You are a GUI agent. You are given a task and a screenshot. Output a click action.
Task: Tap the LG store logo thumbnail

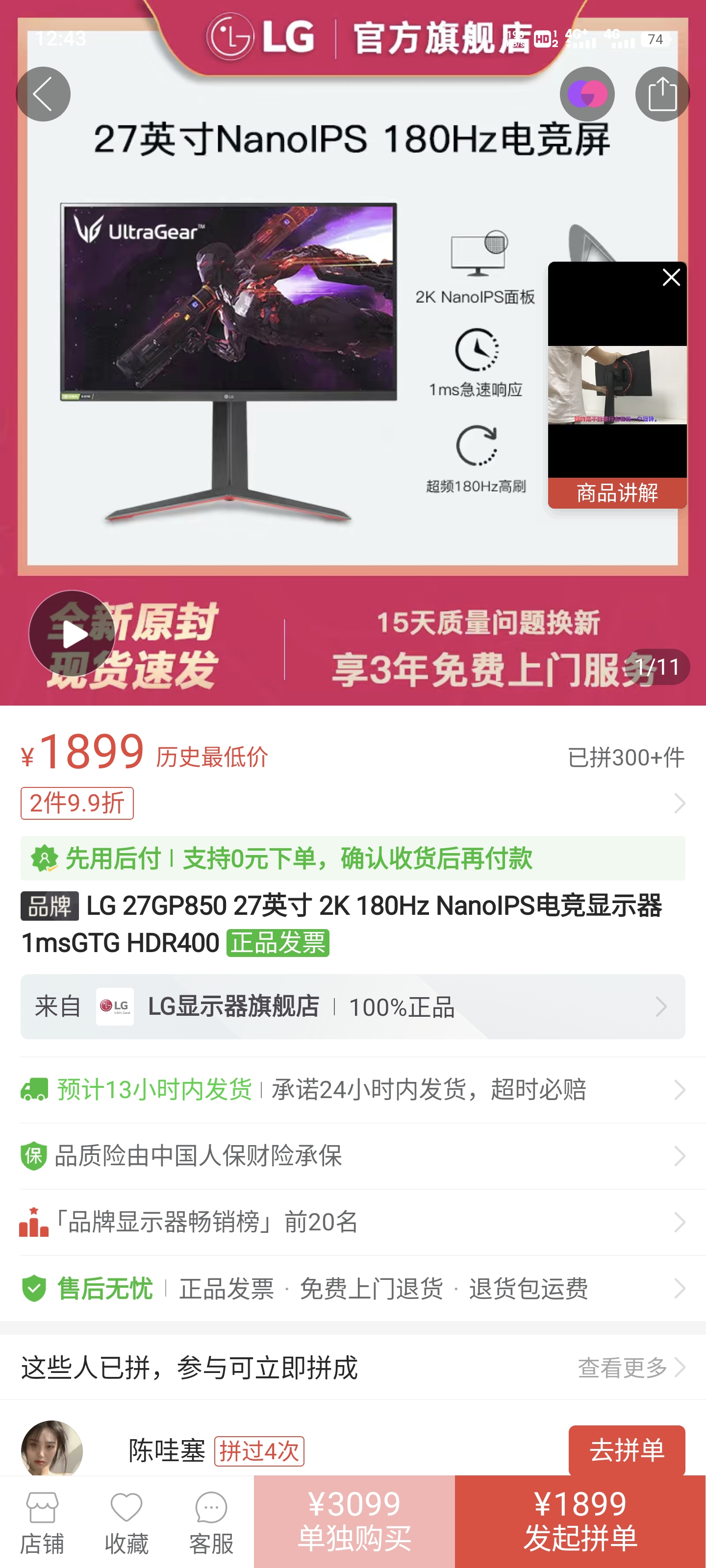tap(115, 1007)
